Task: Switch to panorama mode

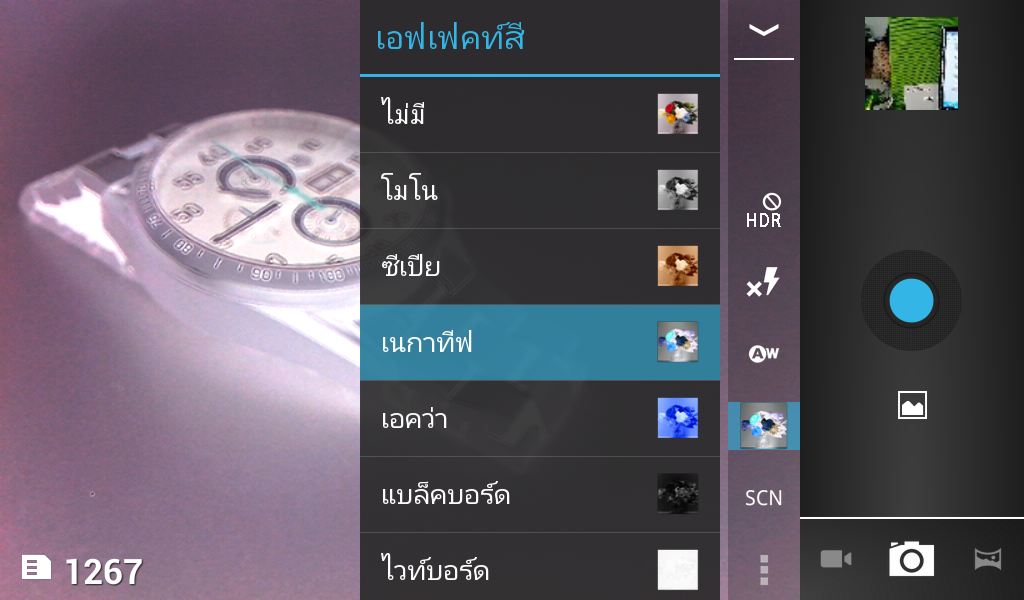Action: coord(988,559)
